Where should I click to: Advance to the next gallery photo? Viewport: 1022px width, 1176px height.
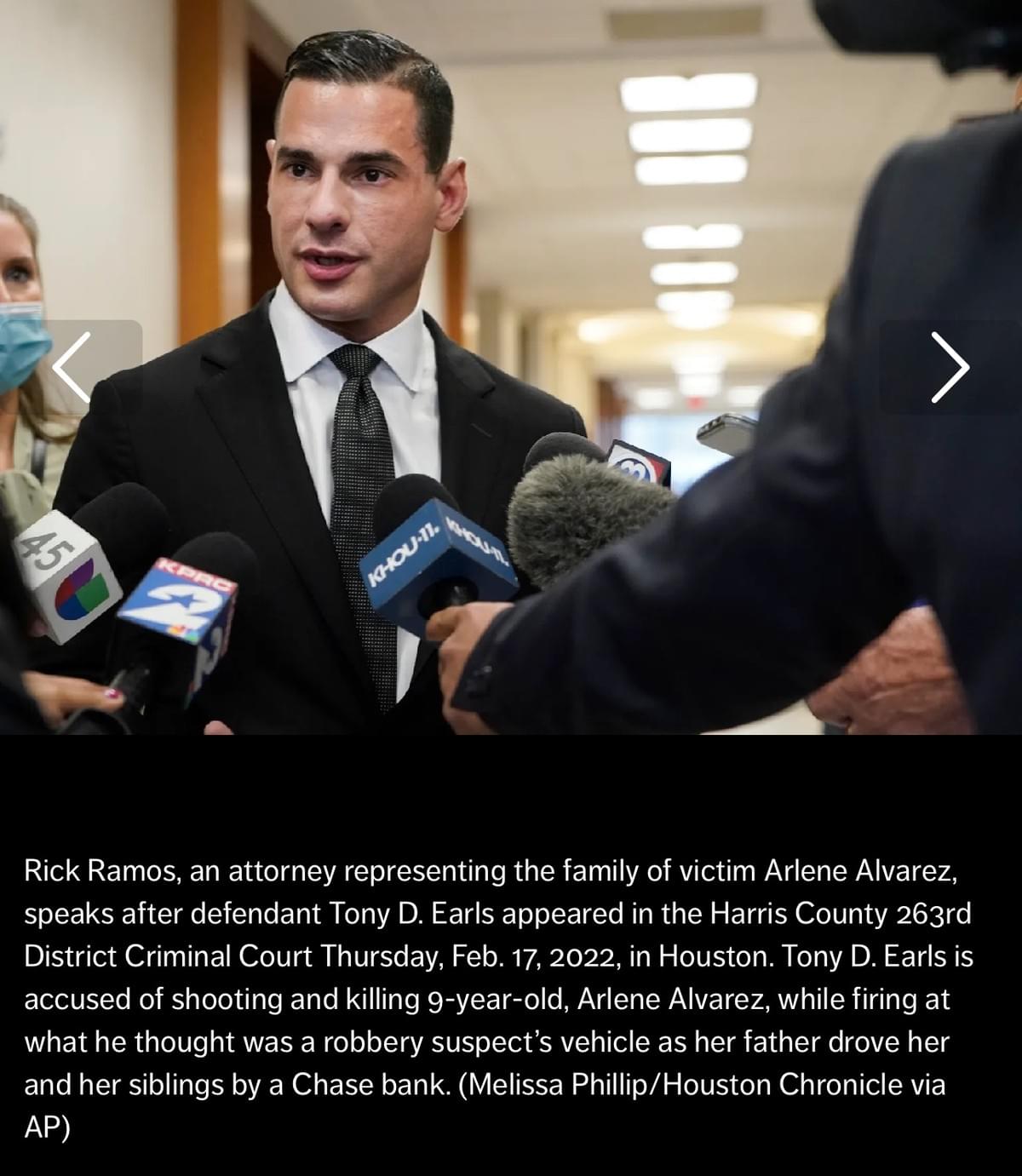[x=949, y=367]
